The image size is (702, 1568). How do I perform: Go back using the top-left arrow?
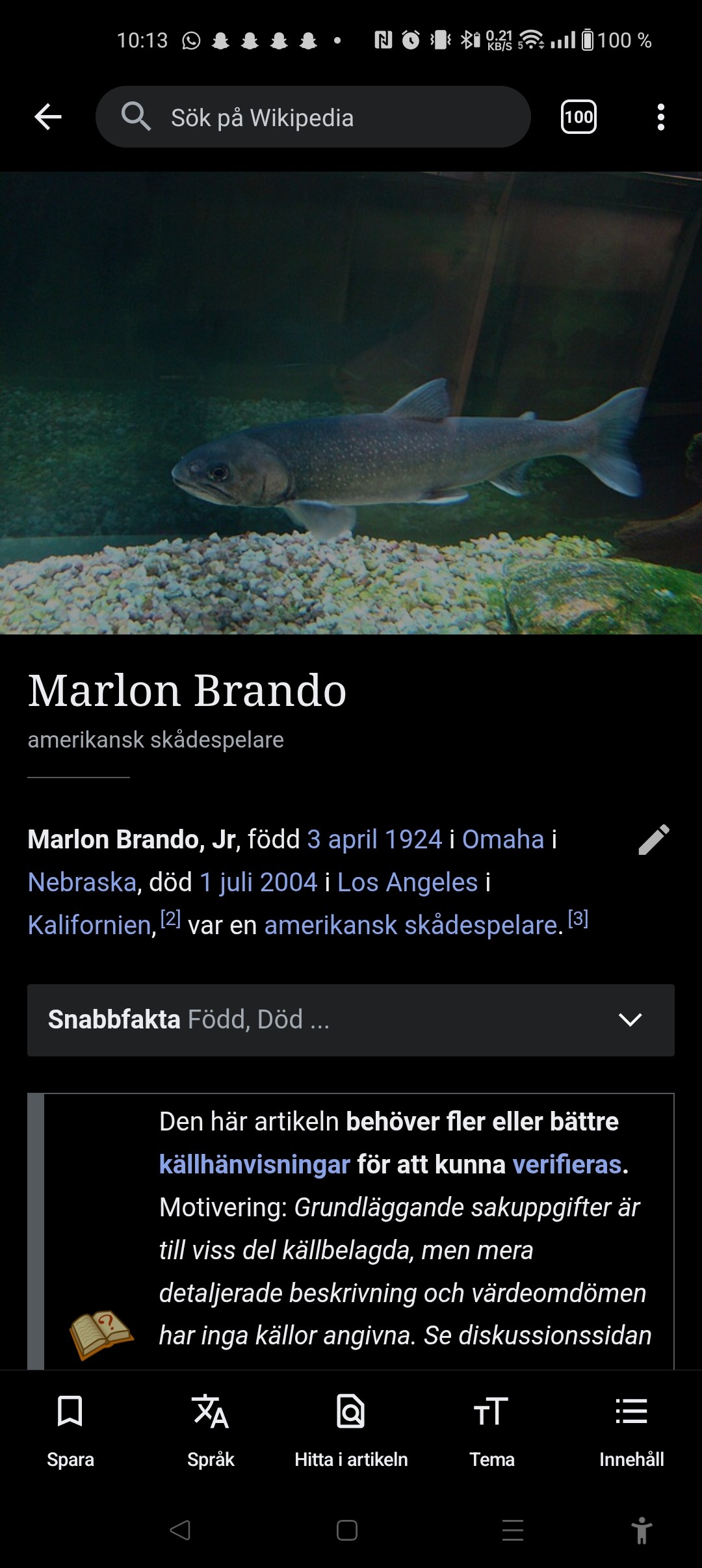tap(48, 118)
